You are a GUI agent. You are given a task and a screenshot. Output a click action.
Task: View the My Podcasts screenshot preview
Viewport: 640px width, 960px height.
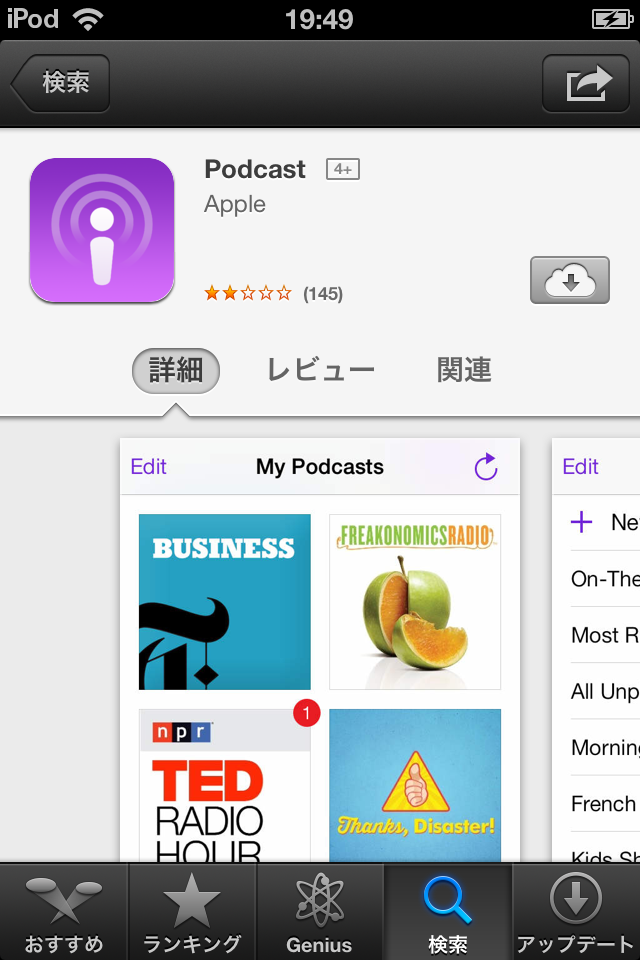[320, 650]
